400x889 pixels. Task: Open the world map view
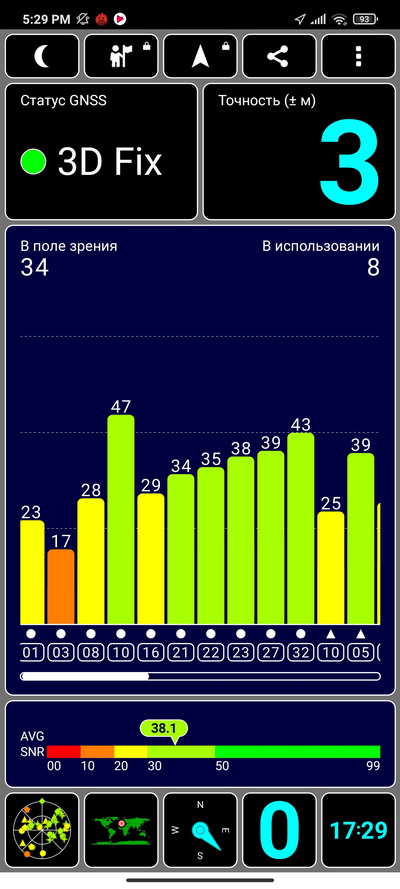pyautogui.click(x=121, y=830)
